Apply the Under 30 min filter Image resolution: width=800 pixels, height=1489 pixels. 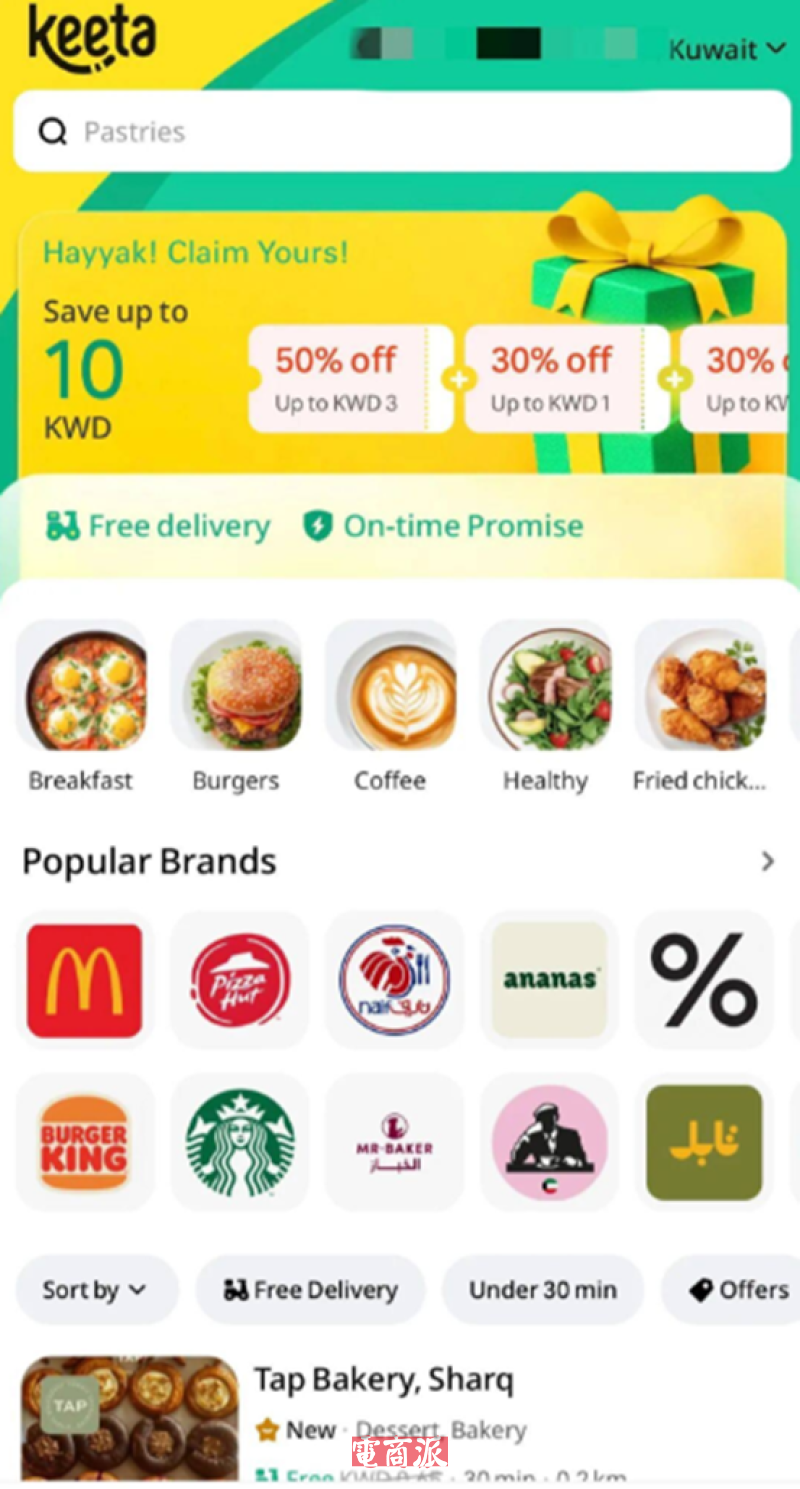click(x=543, y=1290)
